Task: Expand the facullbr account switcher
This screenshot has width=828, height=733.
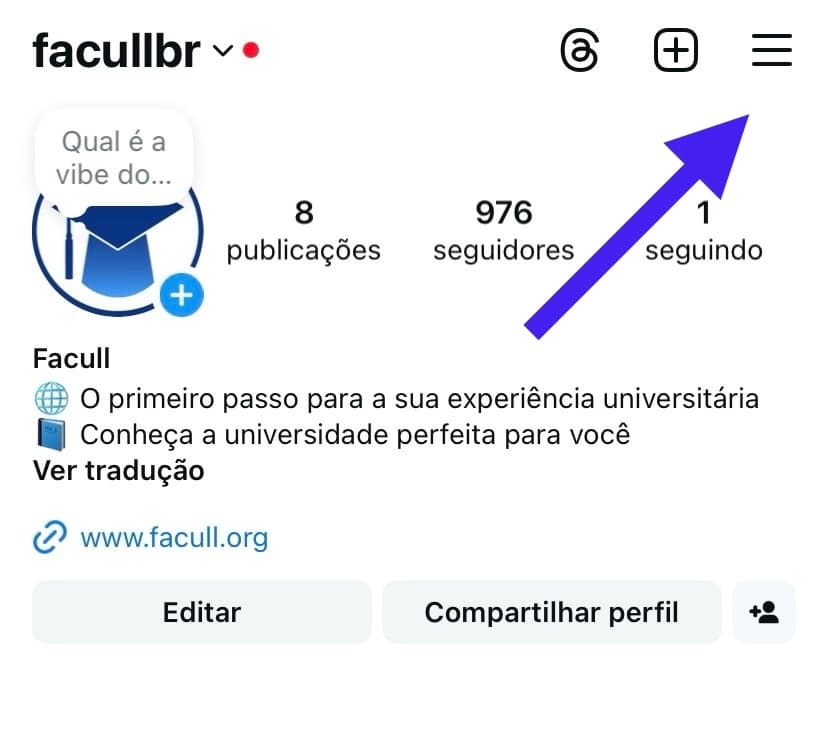Action: coord(222,50)
